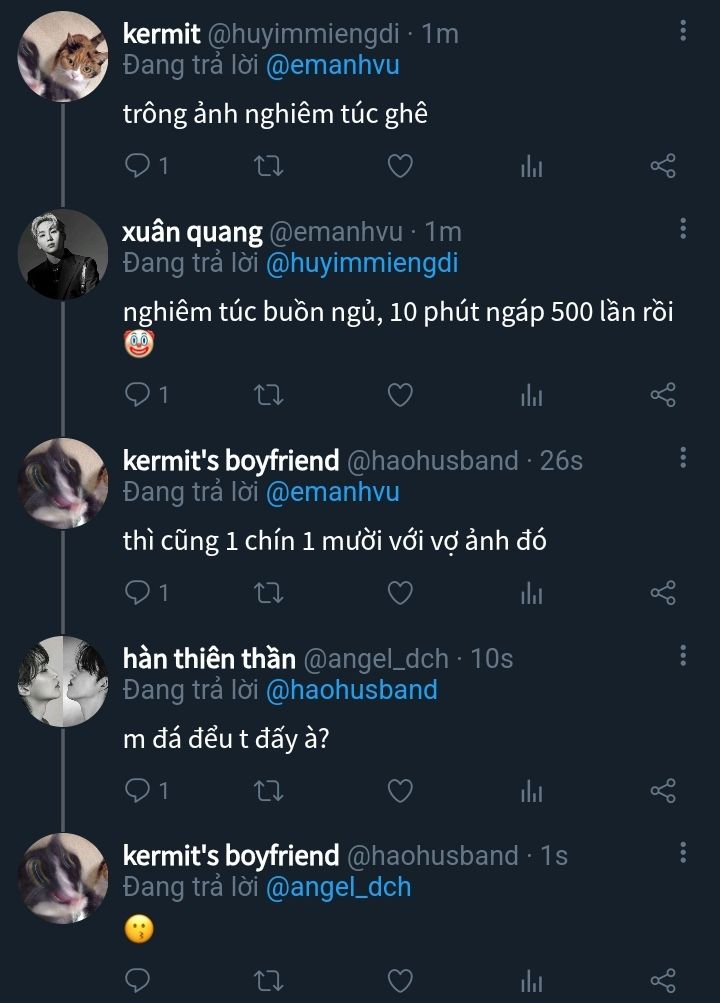Open overflow menu on kermit's tweet
Viewport: 720px width, 1003px height.
pyautogui.click(x=683, y=31)
